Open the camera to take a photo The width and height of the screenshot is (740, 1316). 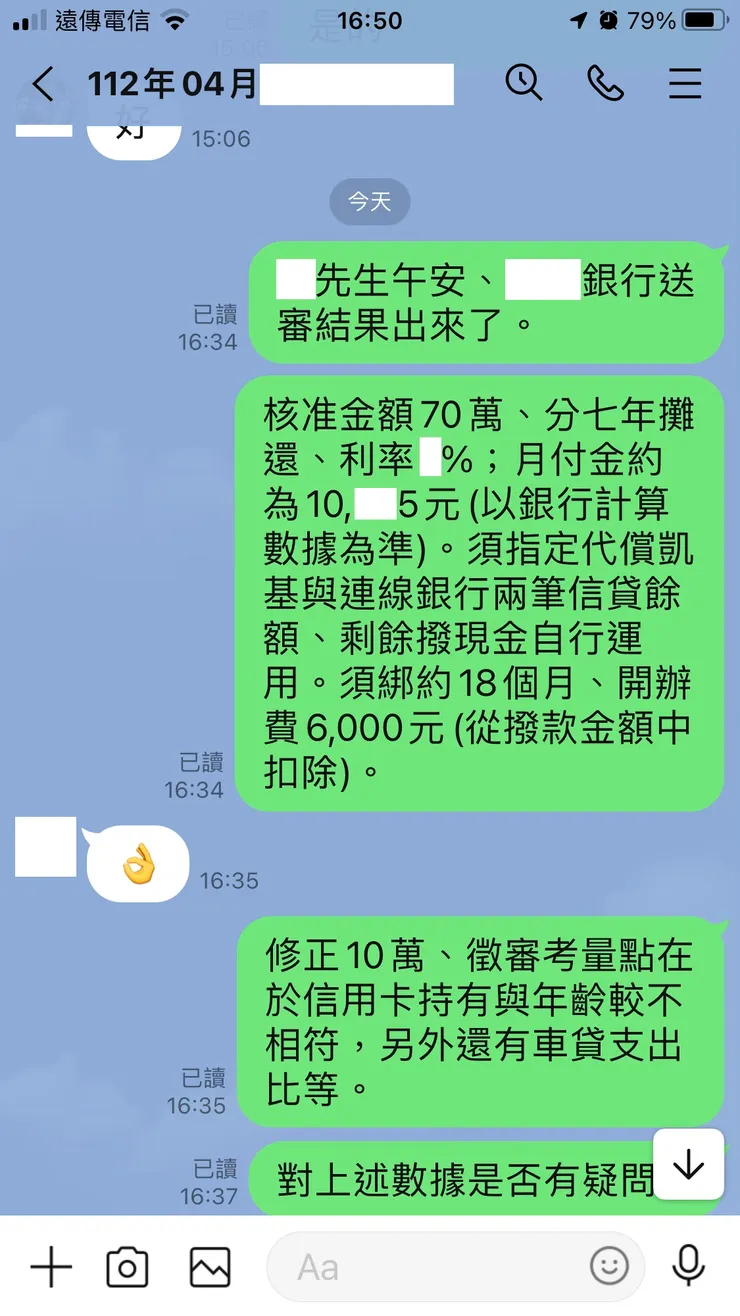tap(128, 1266)
